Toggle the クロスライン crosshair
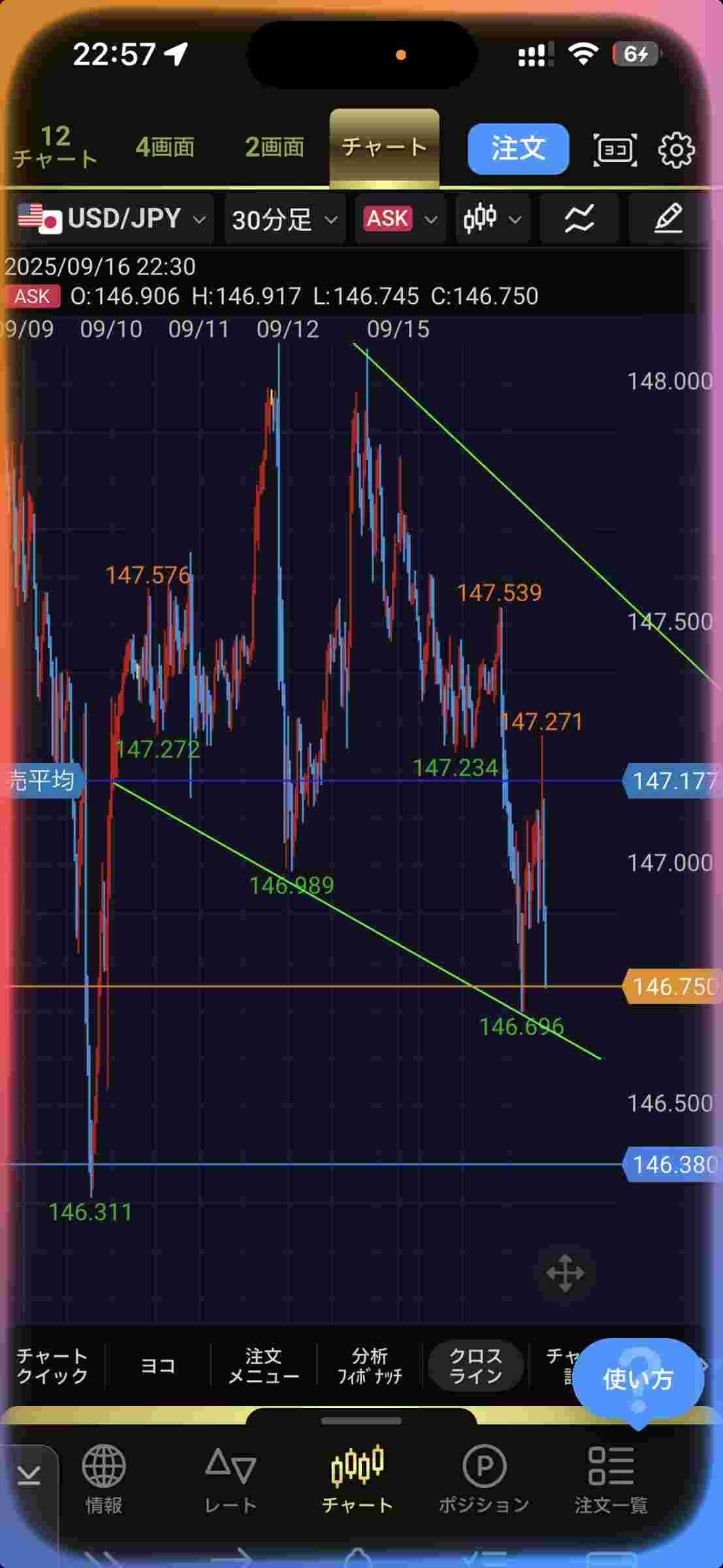The image size is (723, 1568). [x=475, y=1367]
